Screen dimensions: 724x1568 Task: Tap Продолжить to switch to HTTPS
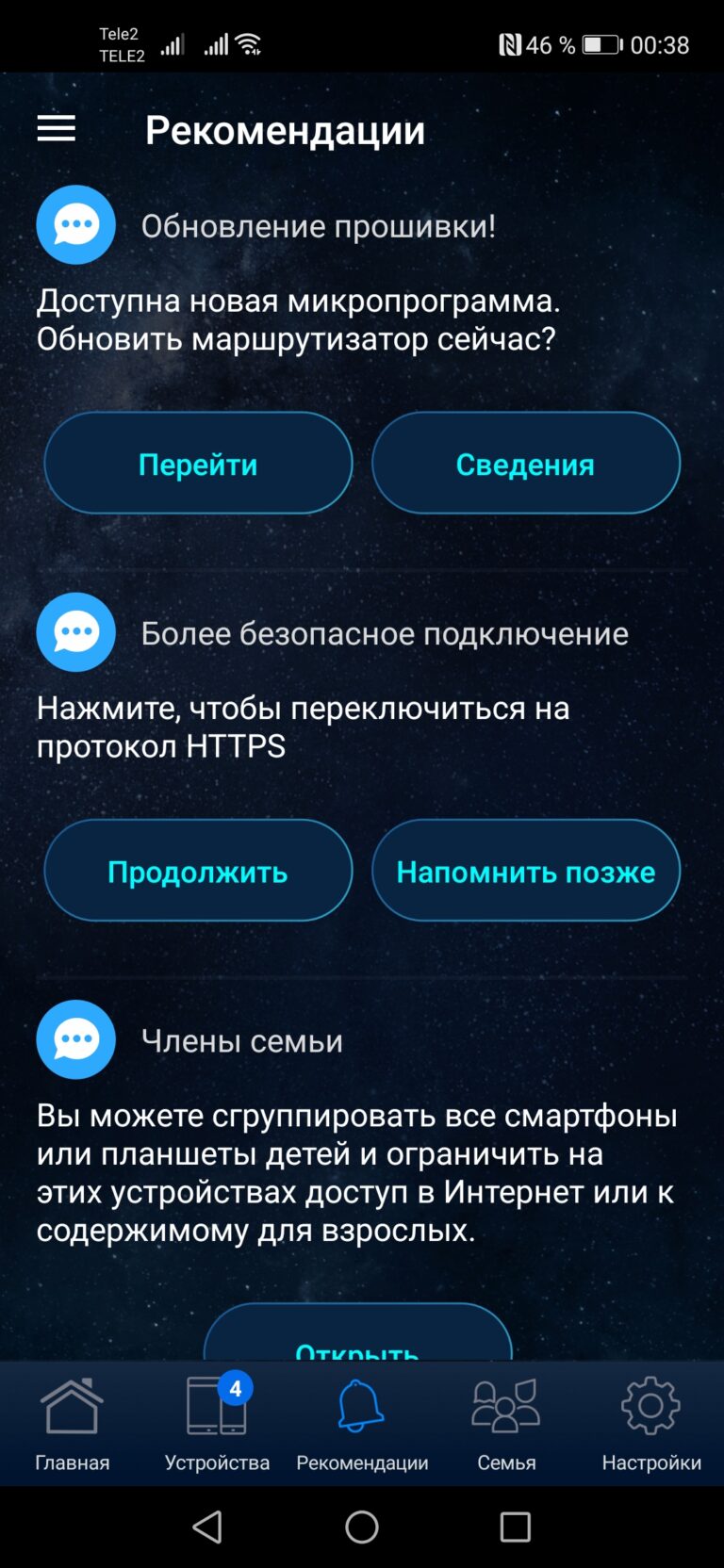198,870
